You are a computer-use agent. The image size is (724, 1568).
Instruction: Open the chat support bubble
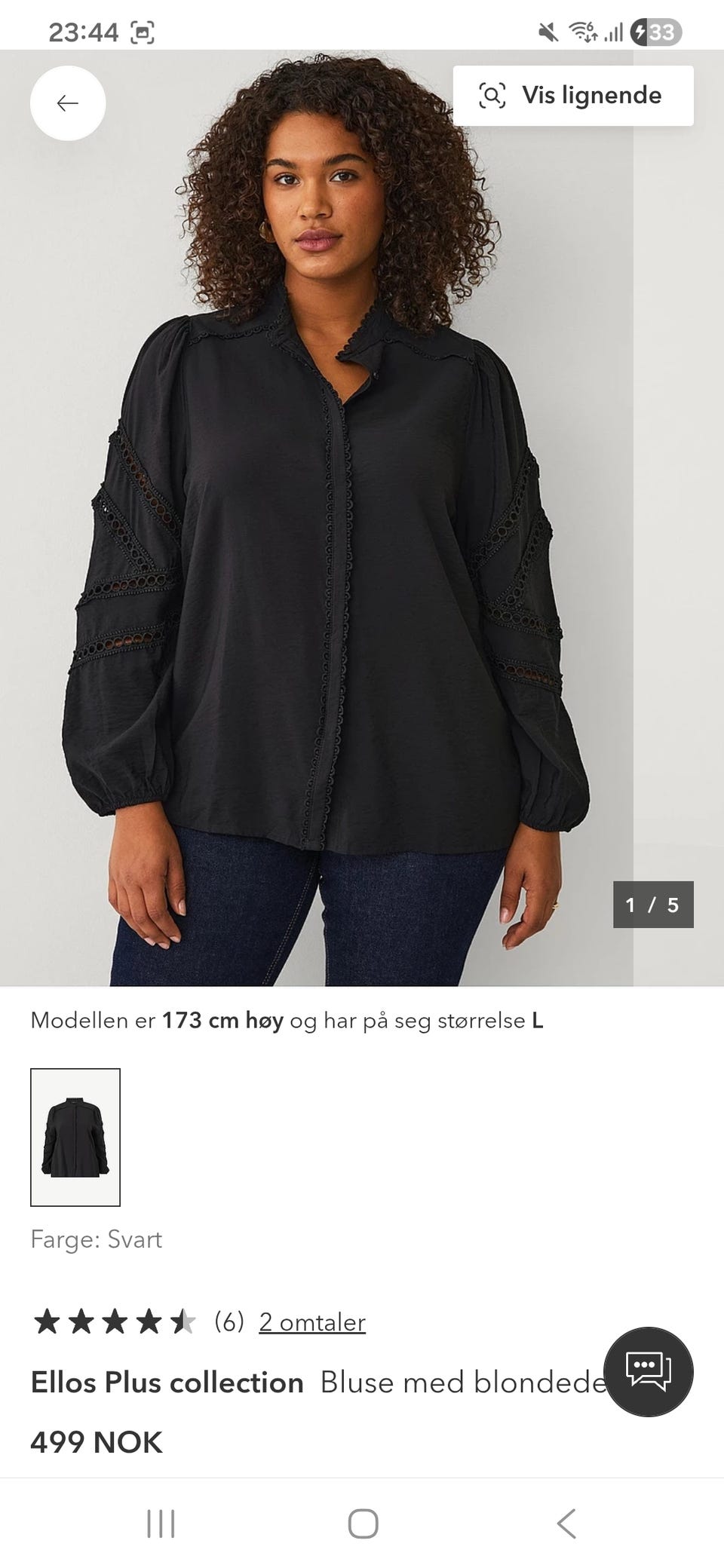click(x=648, y=1371)
